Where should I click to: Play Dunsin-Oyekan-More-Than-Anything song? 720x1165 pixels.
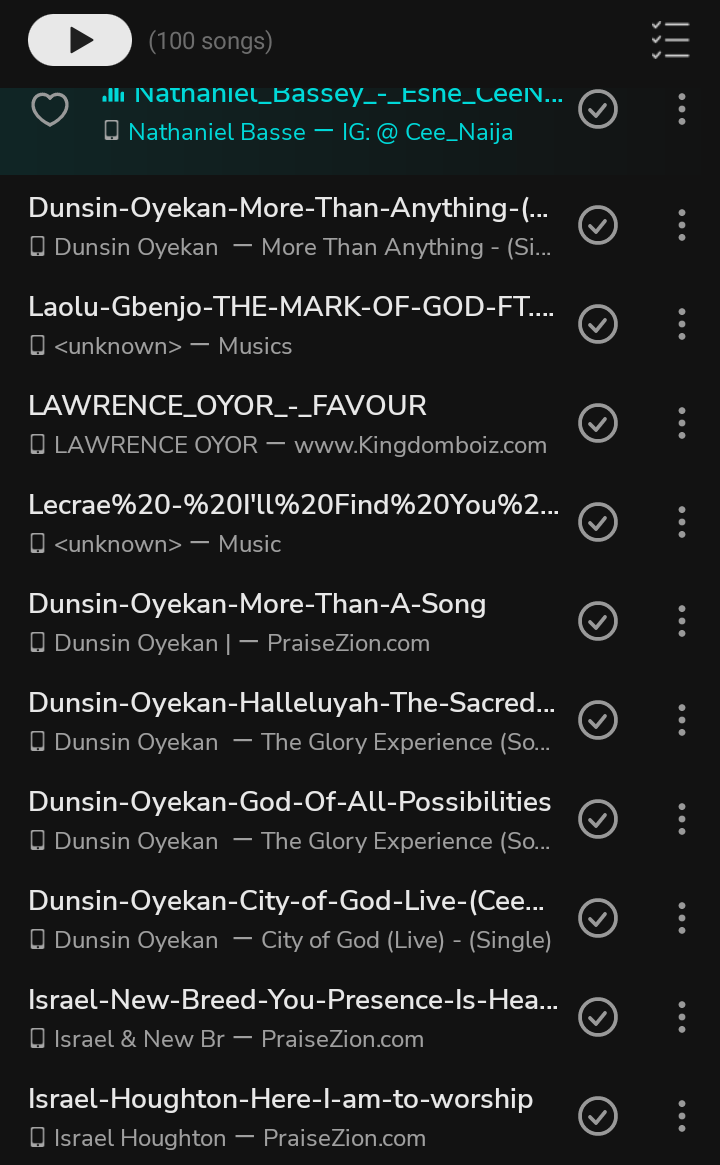pyautogui.click(x=290, y=226)
